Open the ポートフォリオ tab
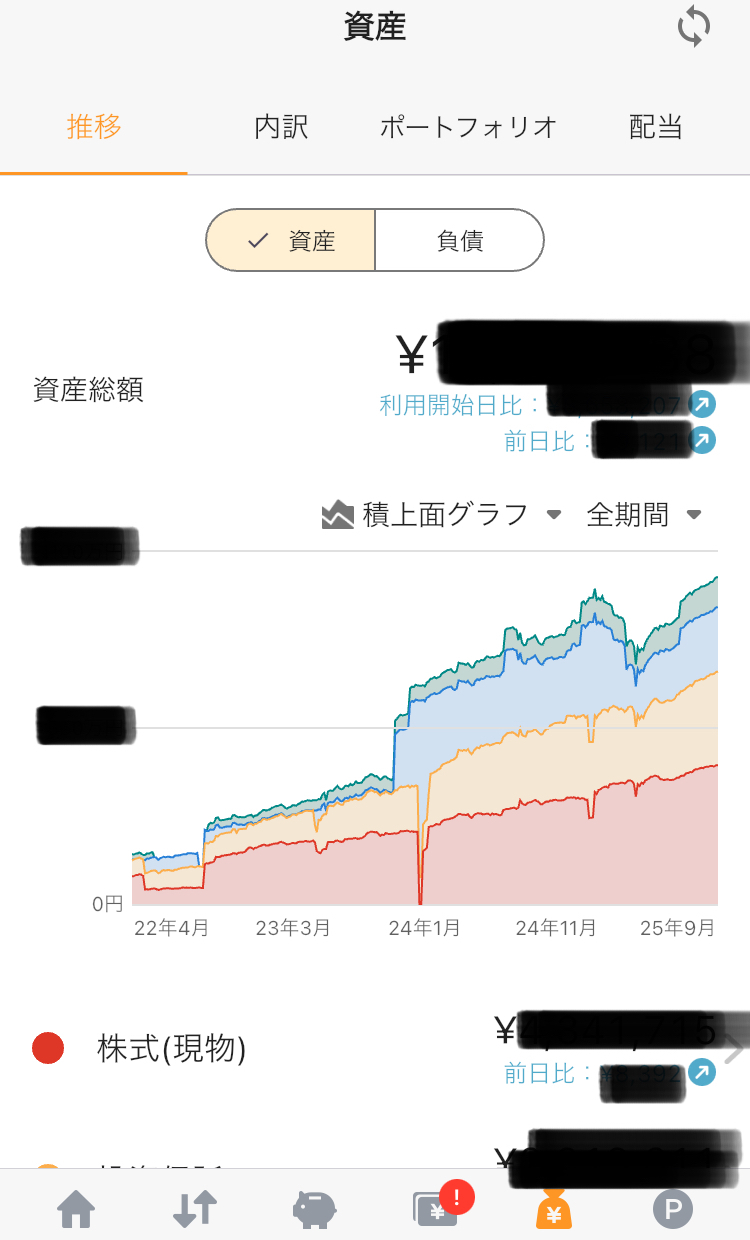 pyautogui.click(x=468, y=128)
